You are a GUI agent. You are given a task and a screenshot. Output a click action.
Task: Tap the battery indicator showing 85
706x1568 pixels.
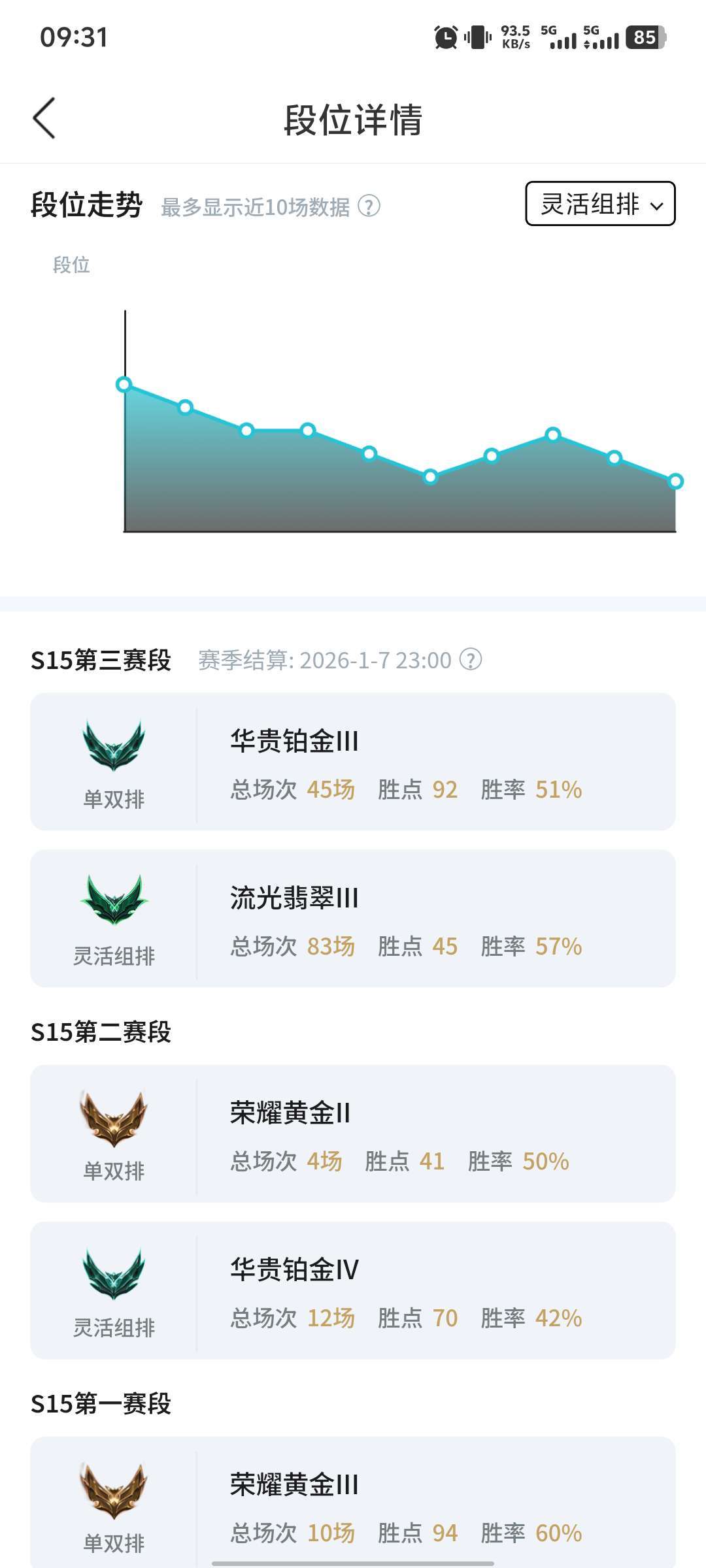point(645,36)
